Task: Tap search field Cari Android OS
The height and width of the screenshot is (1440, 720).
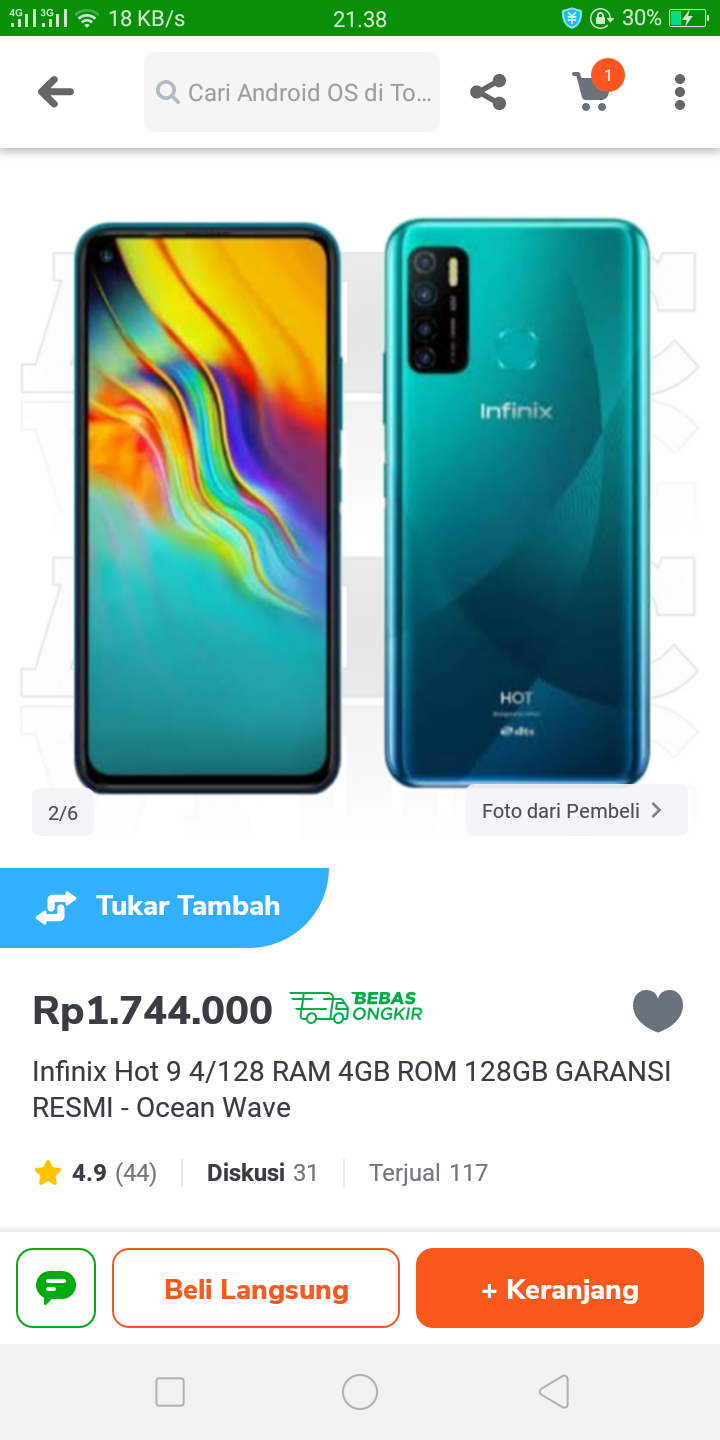Action: coord(290,91)
